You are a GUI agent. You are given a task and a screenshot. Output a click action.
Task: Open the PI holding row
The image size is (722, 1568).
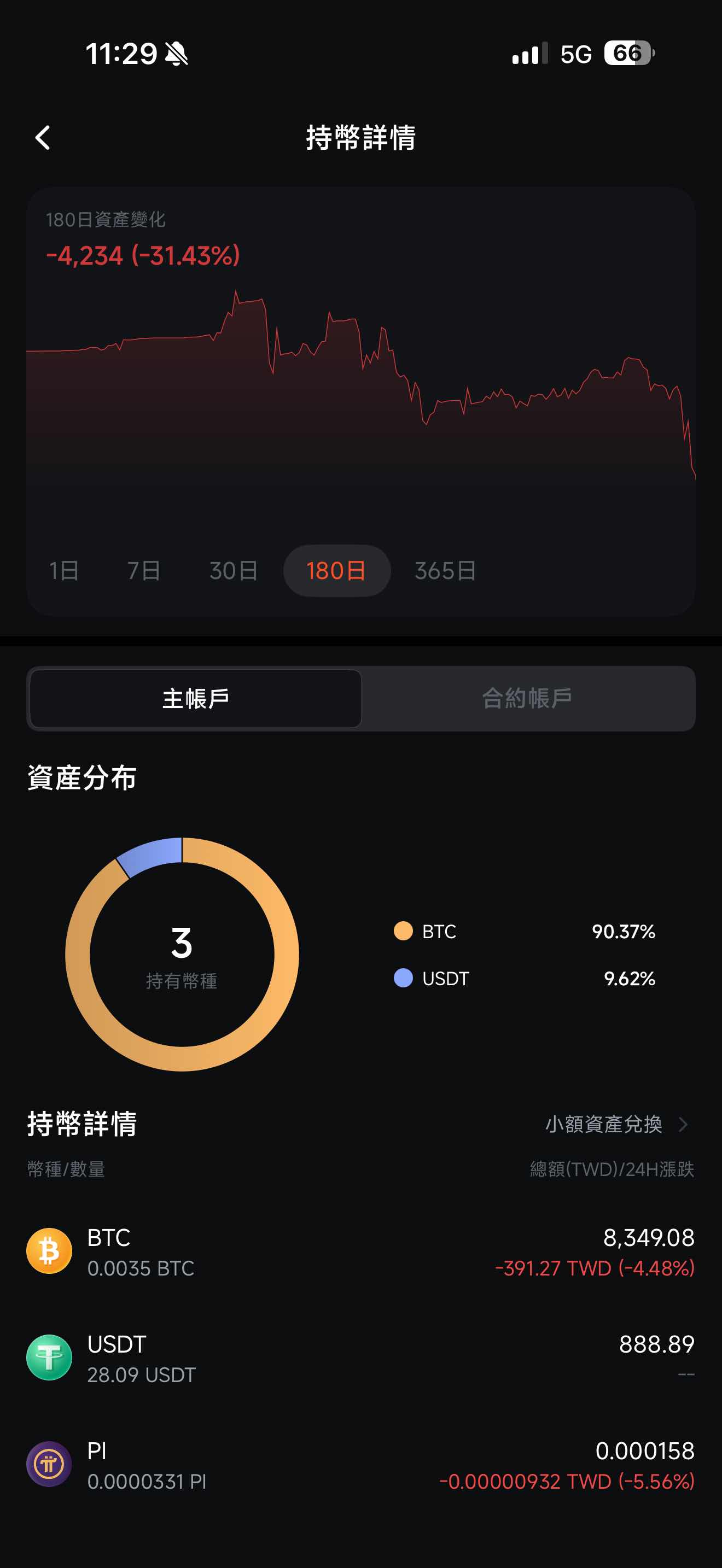360,1465
